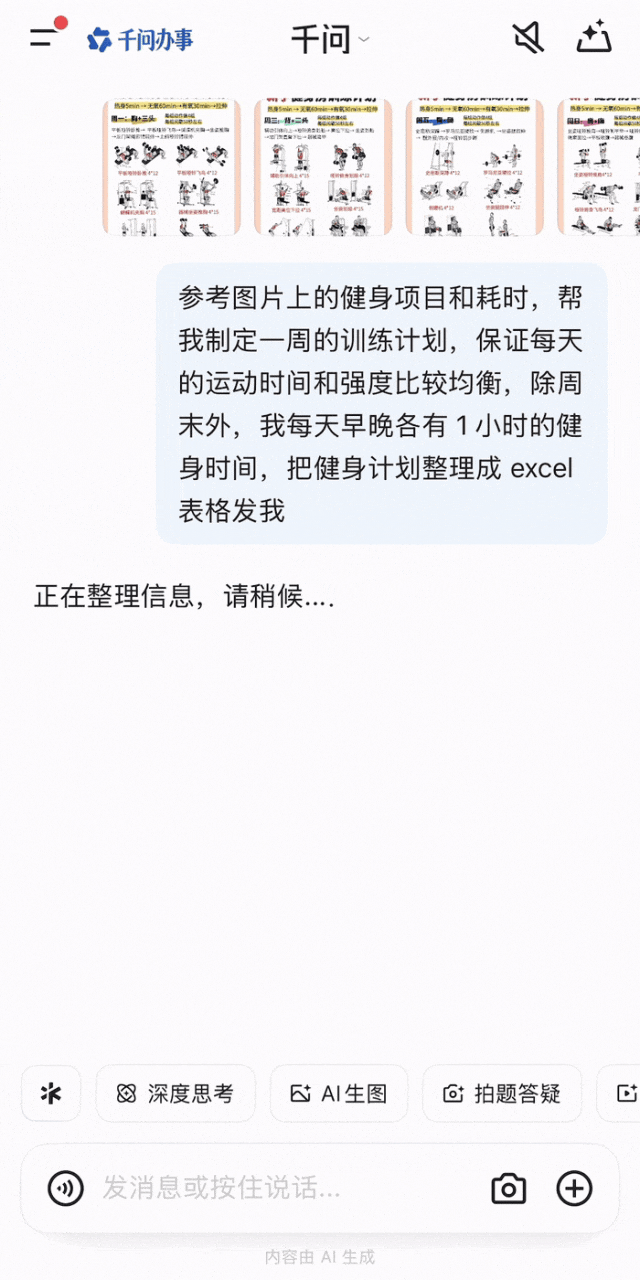
Task: Select the AI 生图 chip
Action: 339,1094
